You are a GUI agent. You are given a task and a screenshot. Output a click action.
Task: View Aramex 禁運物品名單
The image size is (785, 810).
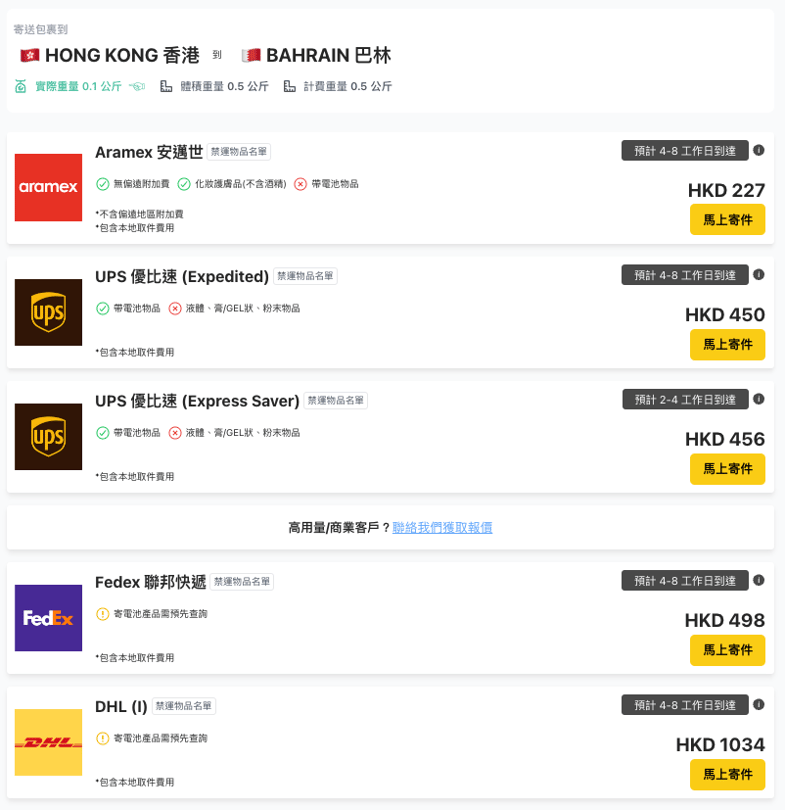(238, 152)
